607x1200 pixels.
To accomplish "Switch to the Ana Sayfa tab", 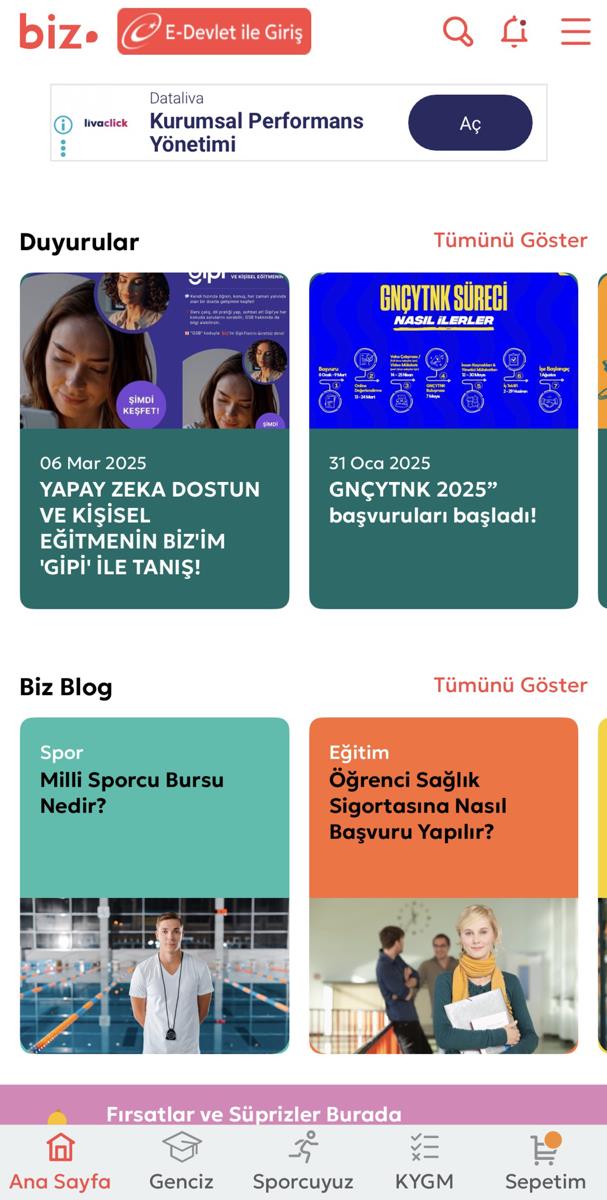I will [x=60, y=1162].
